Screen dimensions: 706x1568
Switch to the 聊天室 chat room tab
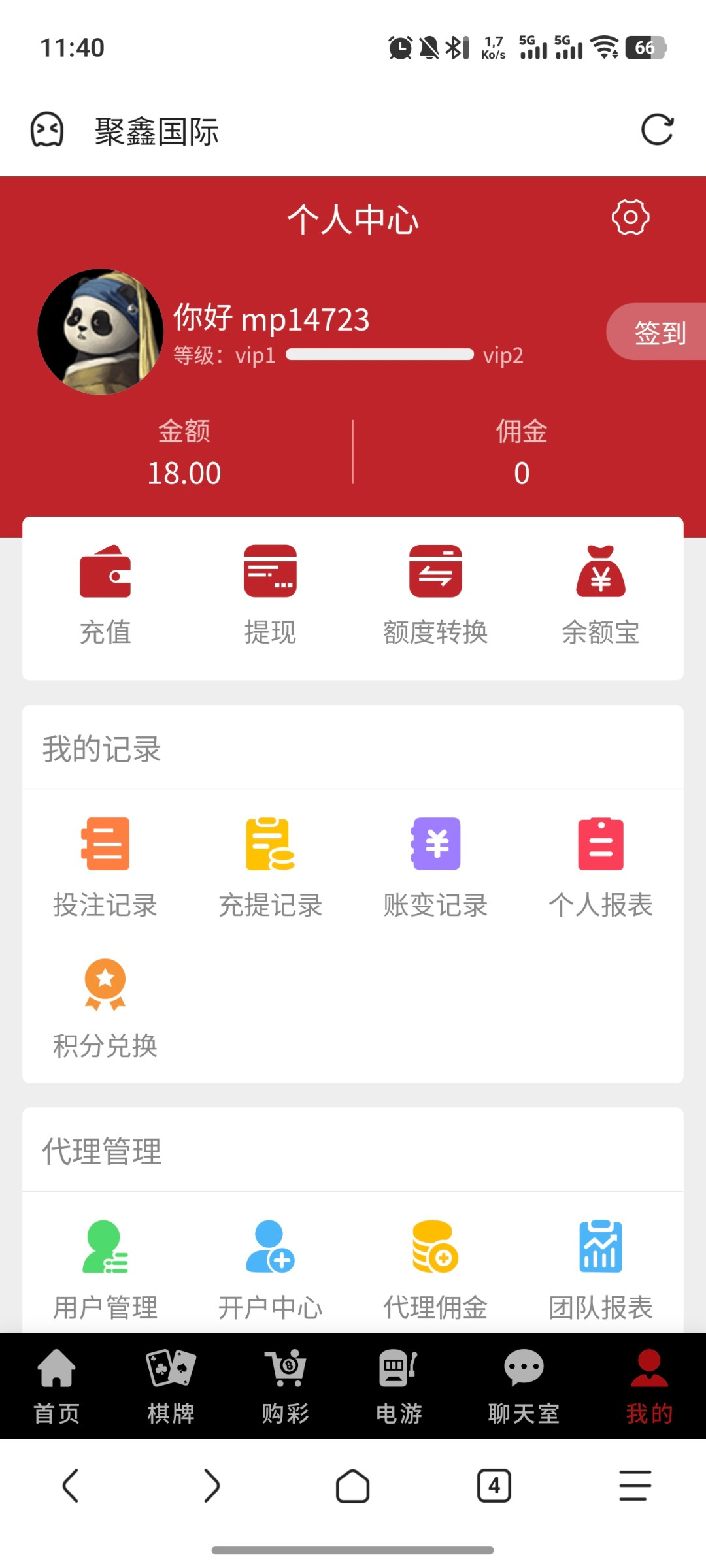[x=524, y=1385]
